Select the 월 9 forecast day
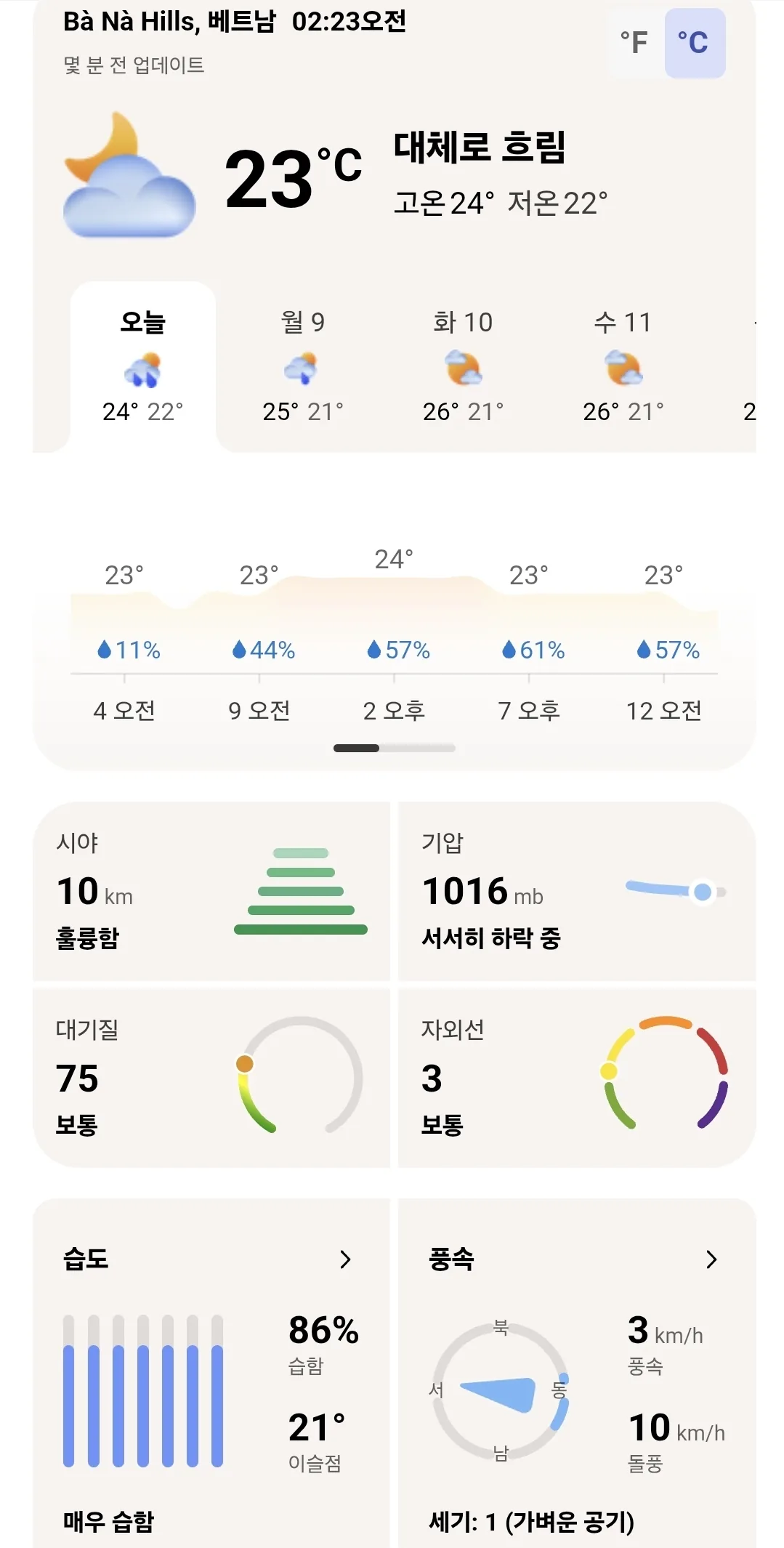 [303, 366]
